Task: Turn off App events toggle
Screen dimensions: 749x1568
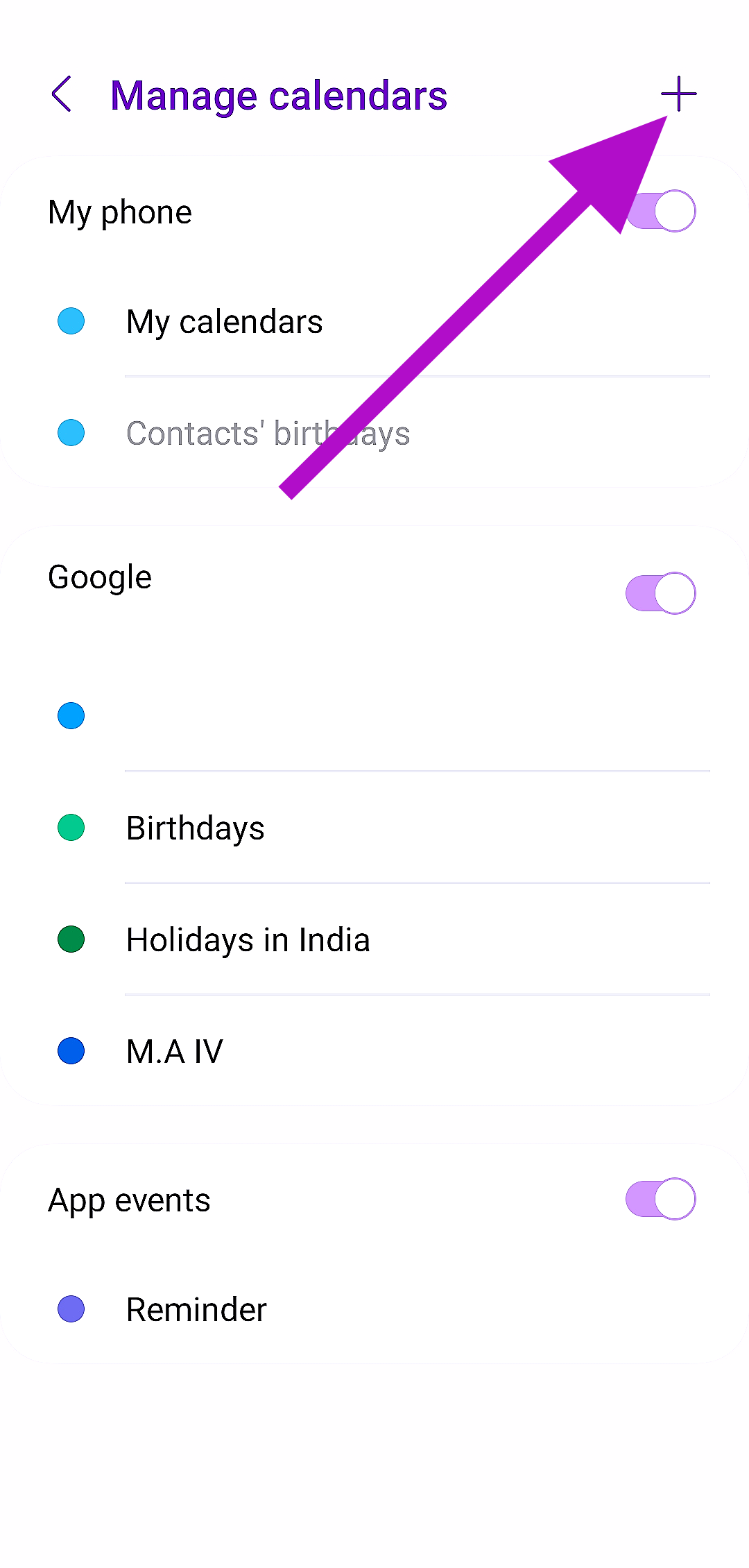Action: 660,1199
